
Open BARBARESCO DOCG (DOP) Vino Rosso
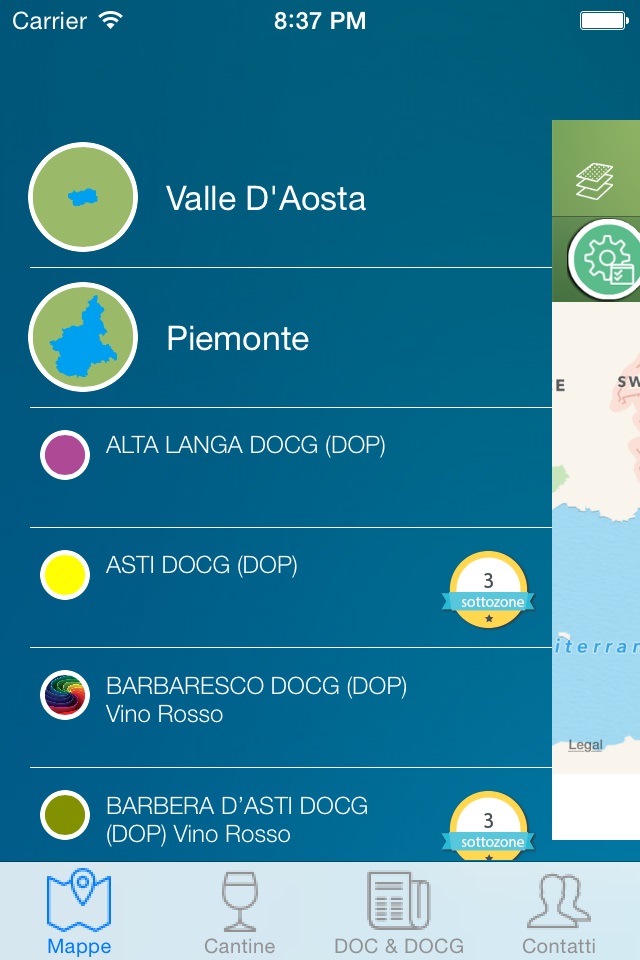[x=255, y=700]
